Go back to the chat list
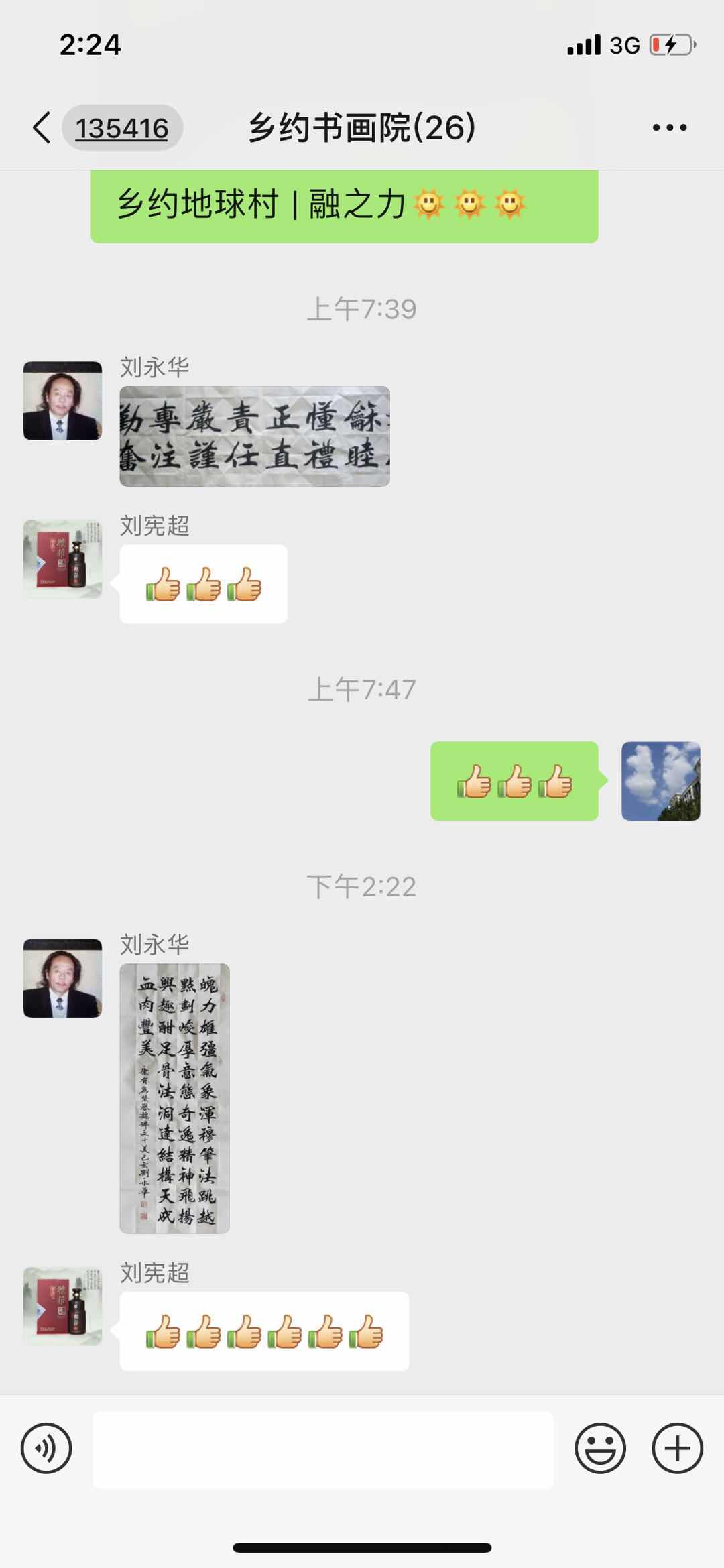724x1568 pixels. coord(42,127)
